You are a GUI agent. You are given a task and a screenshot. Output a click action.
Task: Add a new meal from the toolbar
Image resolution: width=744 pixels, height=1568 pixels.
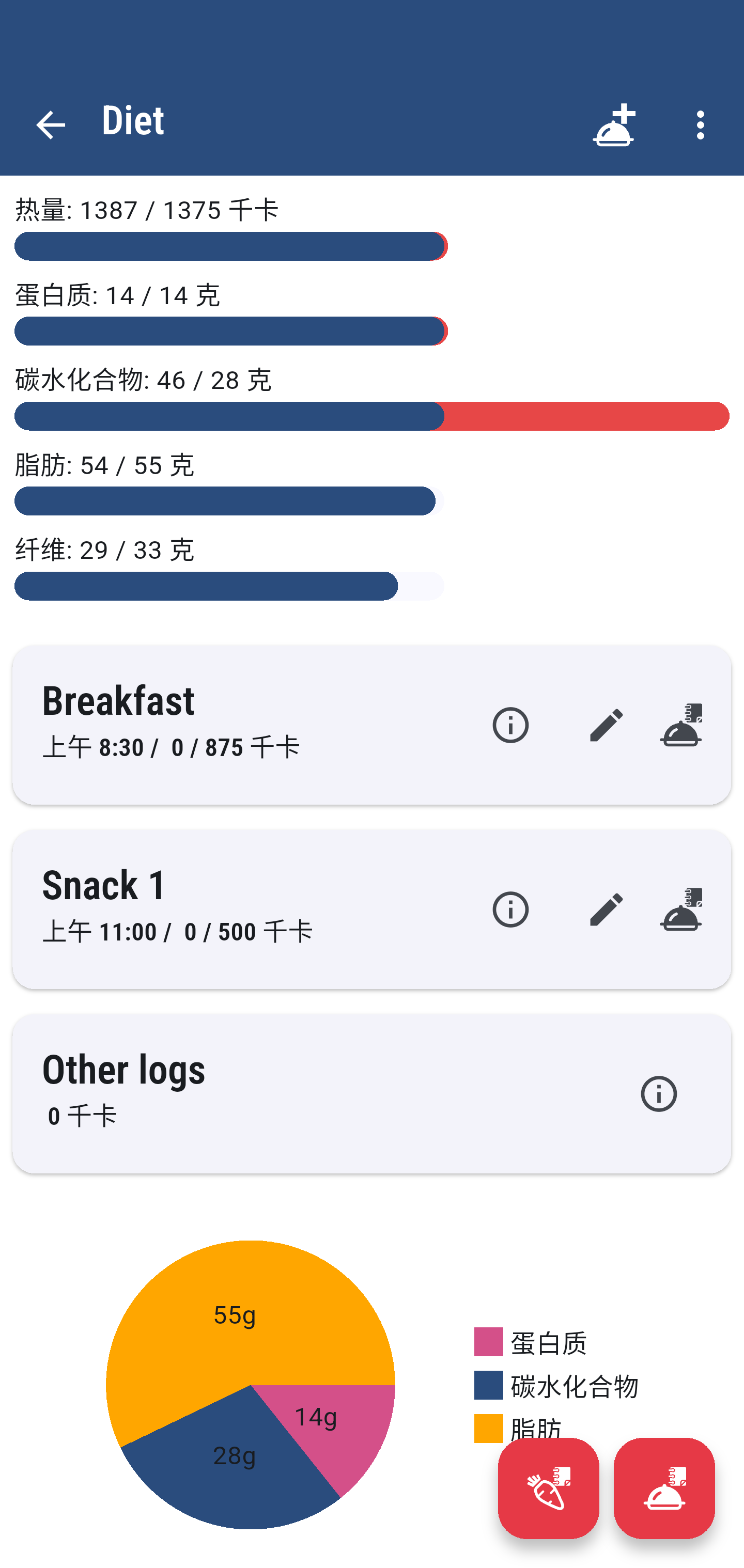click(x=614, y=125)
